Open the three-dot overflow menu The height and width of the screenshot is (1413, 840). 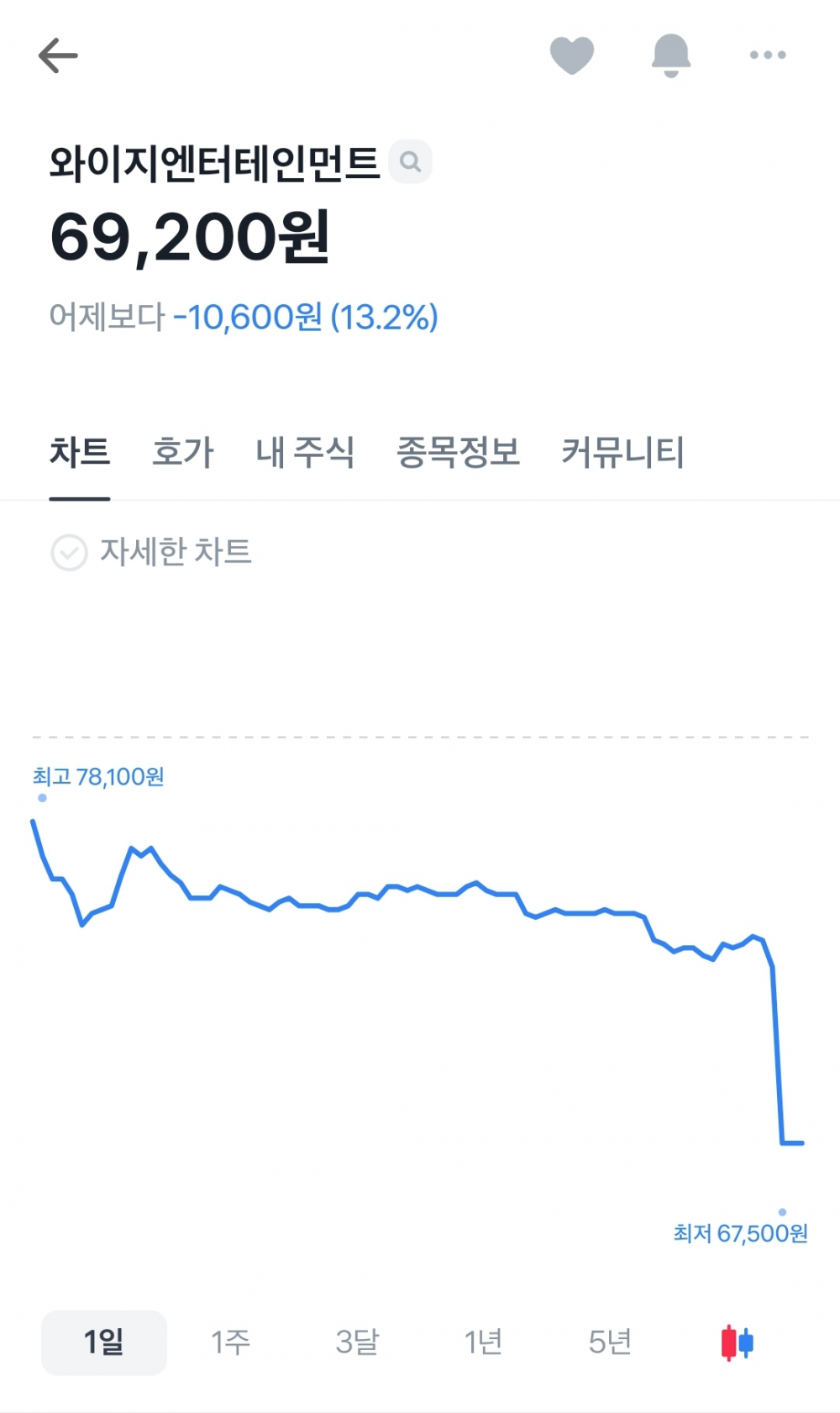[x=768, y=55]
